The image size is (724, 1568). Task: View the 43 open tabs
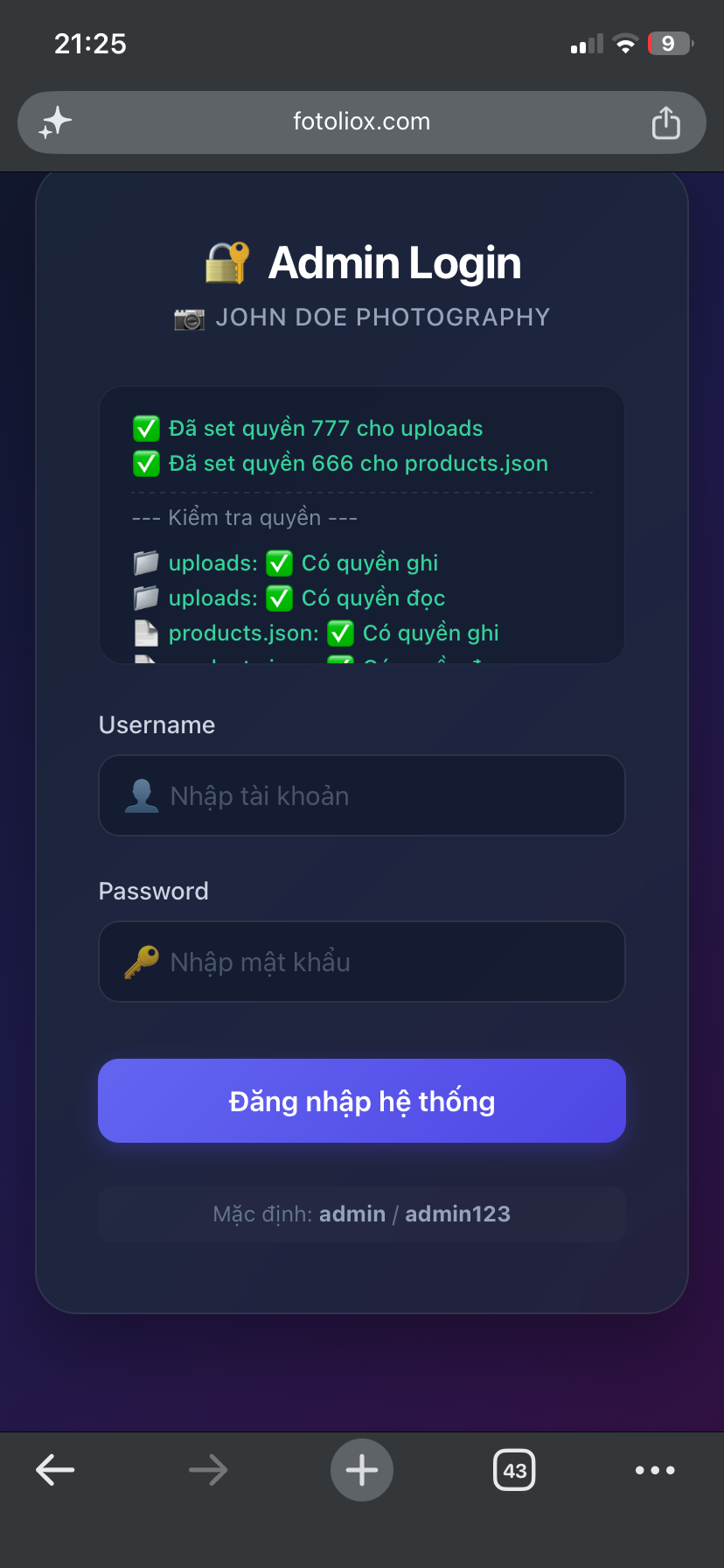(514, 1470)
